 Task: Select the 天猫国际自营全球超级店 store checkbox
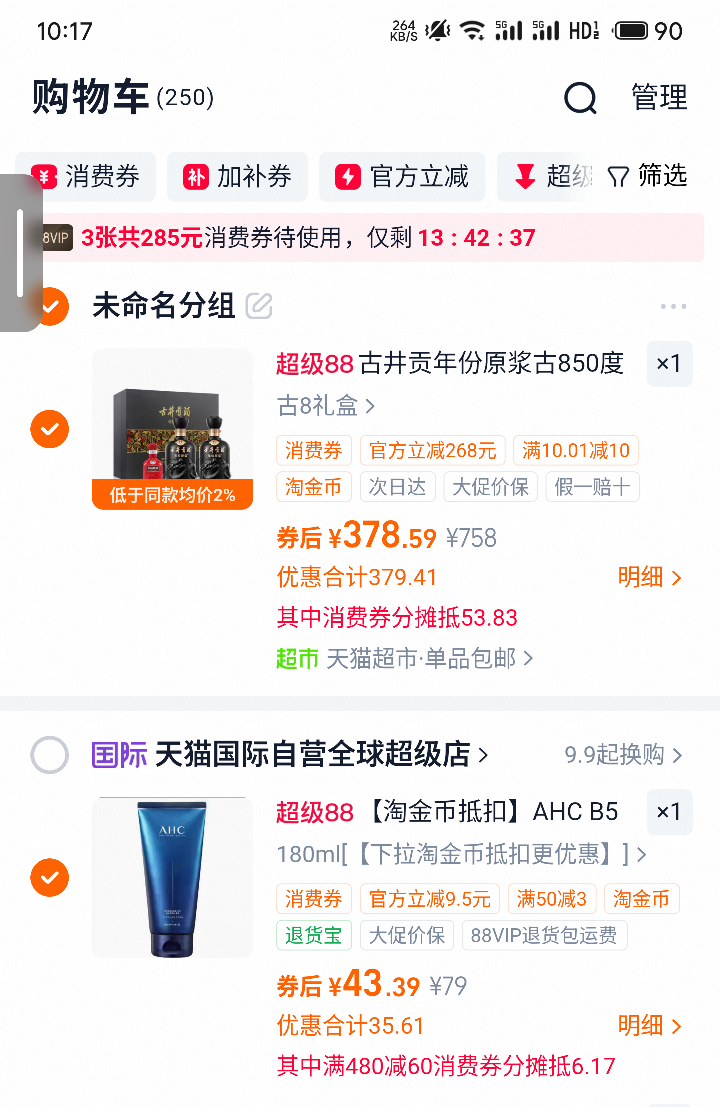coord(49,755)
